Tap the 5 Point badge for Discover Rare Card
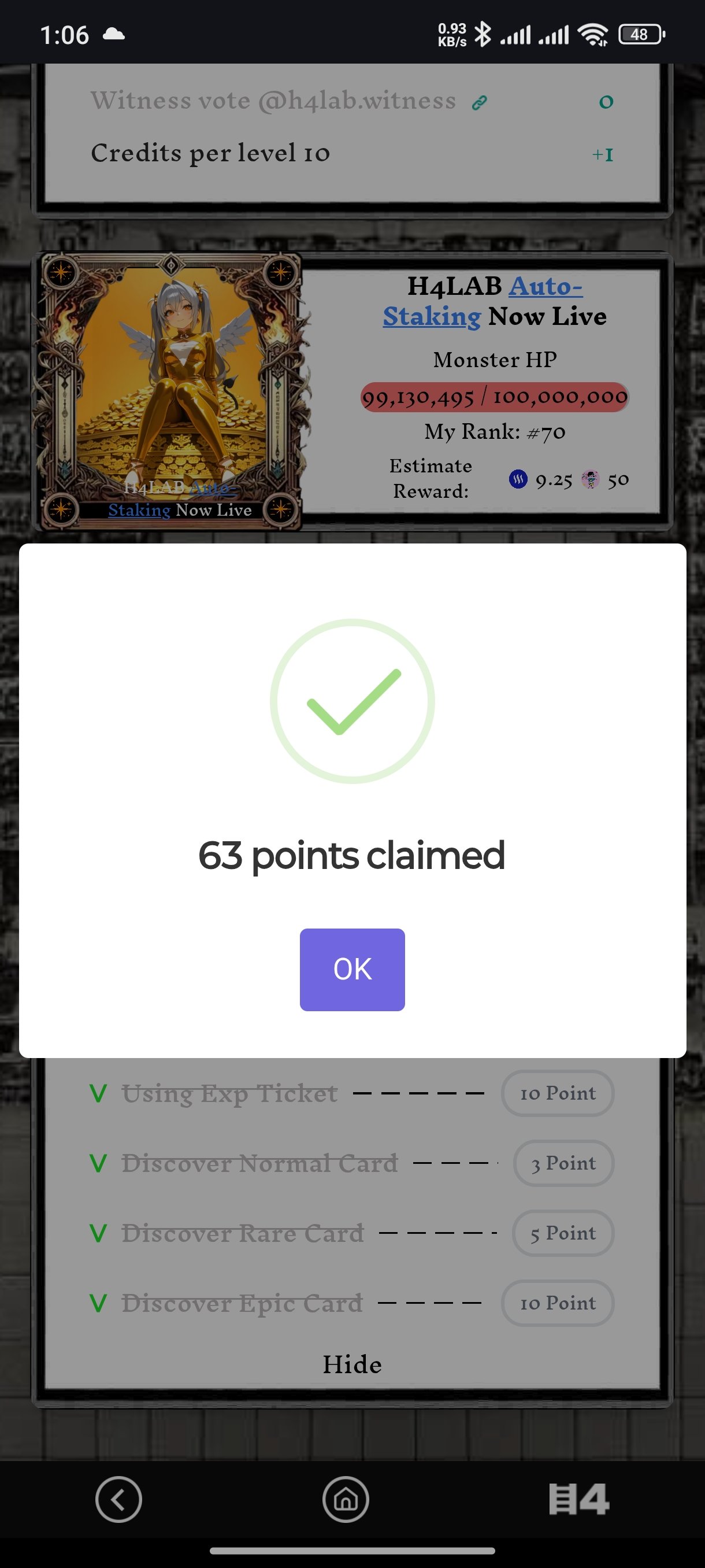This screenshot has width=705, height=1568. tap(563, 1233)
